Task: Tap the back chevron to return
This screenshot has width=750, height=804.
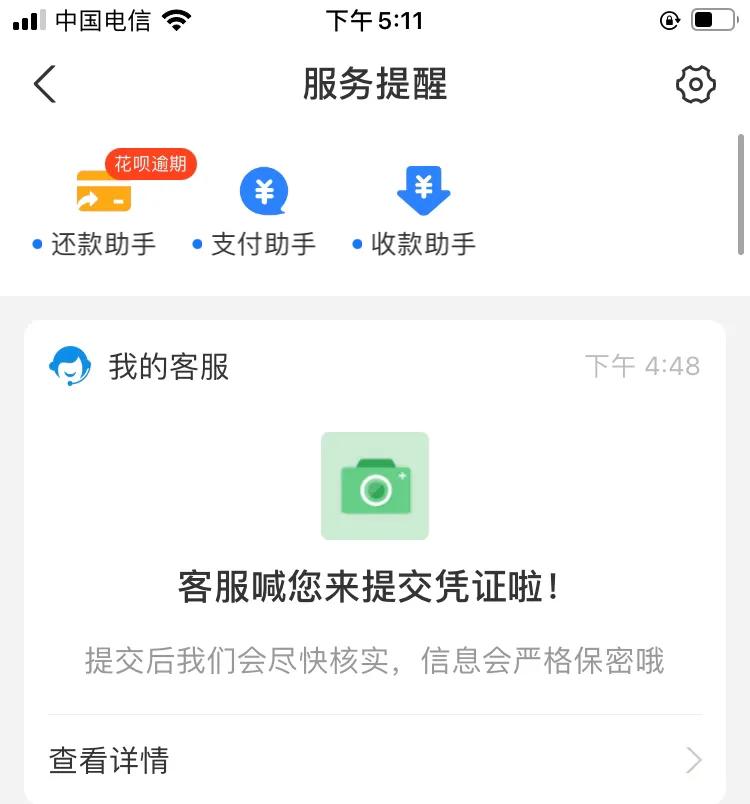Action: (44, 84)
